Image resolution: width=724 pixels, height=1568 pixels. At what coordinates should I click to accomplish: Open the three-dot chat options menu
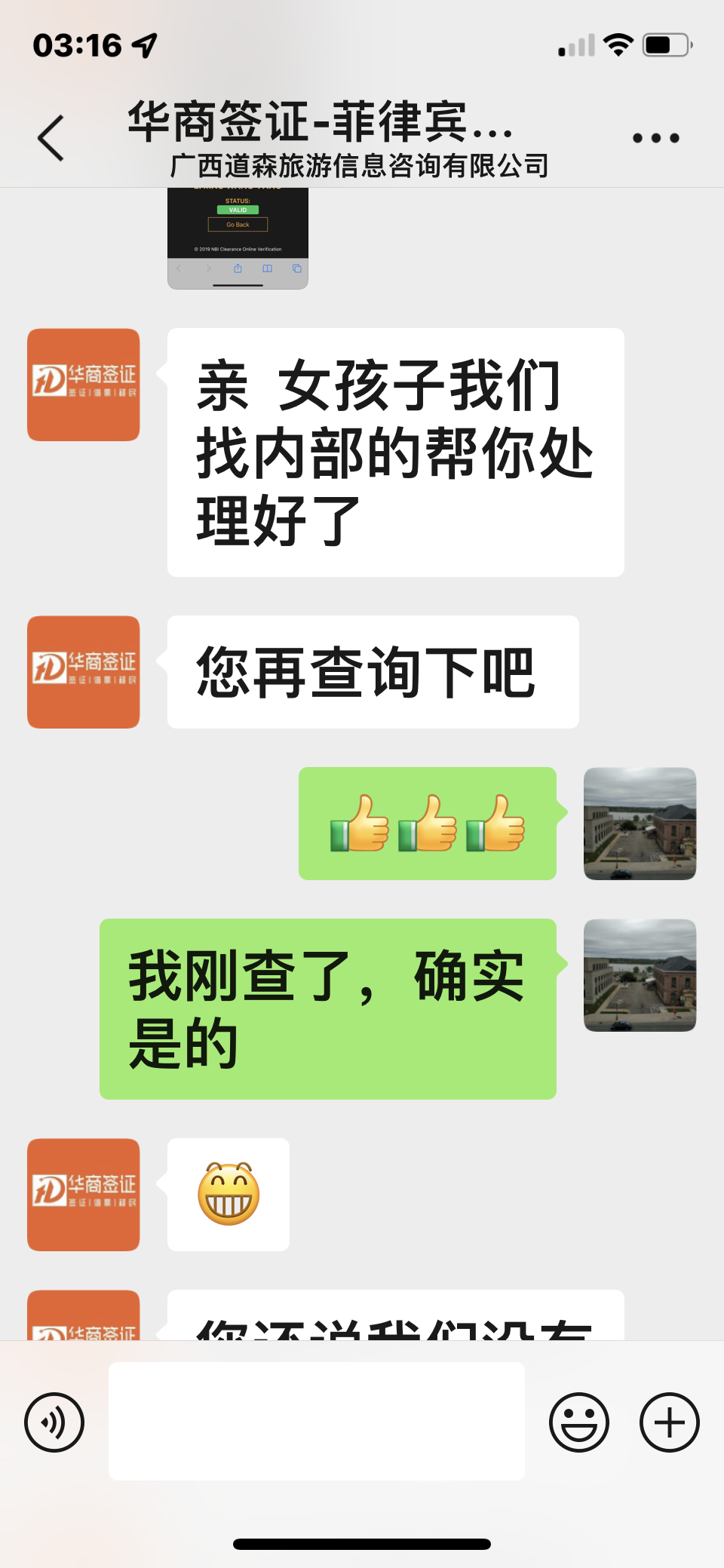(655, 138)
